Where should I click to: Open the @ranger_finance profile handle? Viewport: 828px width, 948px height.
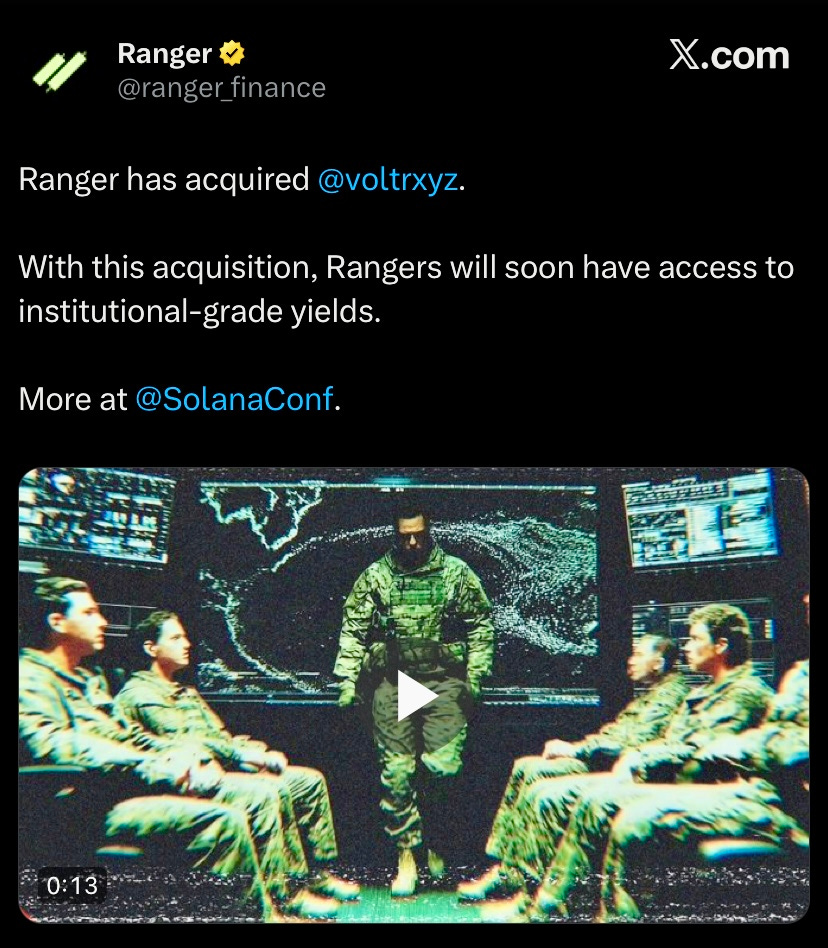pyautogui.click(x=221, y=88)
